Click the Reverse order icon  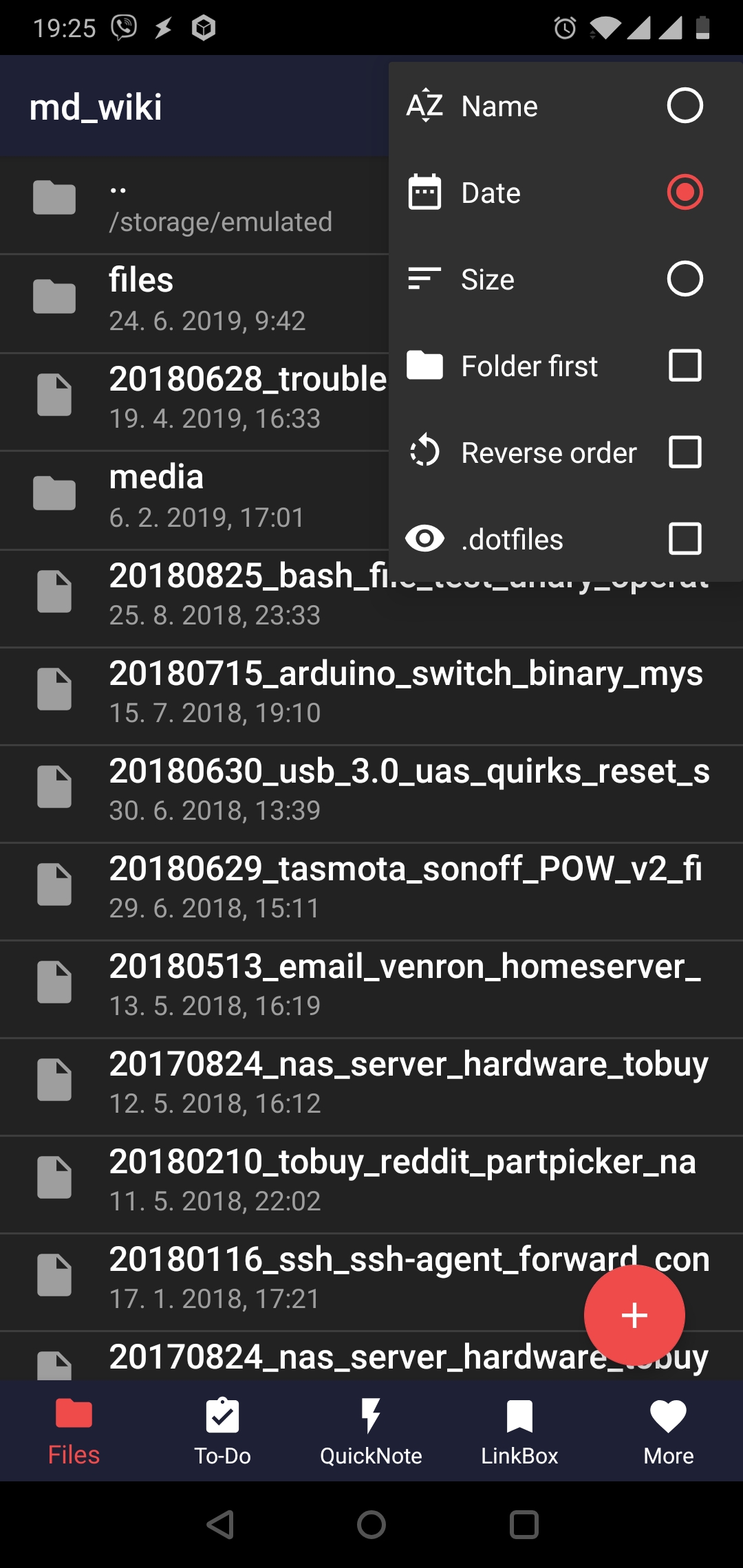(x=425, y=453)
